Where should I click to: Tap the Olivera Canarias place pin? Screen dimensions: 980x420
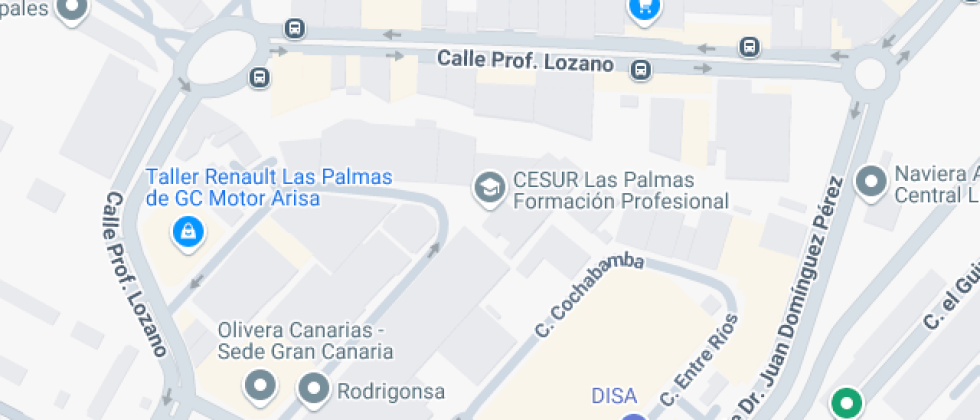(x=260, y=386)
